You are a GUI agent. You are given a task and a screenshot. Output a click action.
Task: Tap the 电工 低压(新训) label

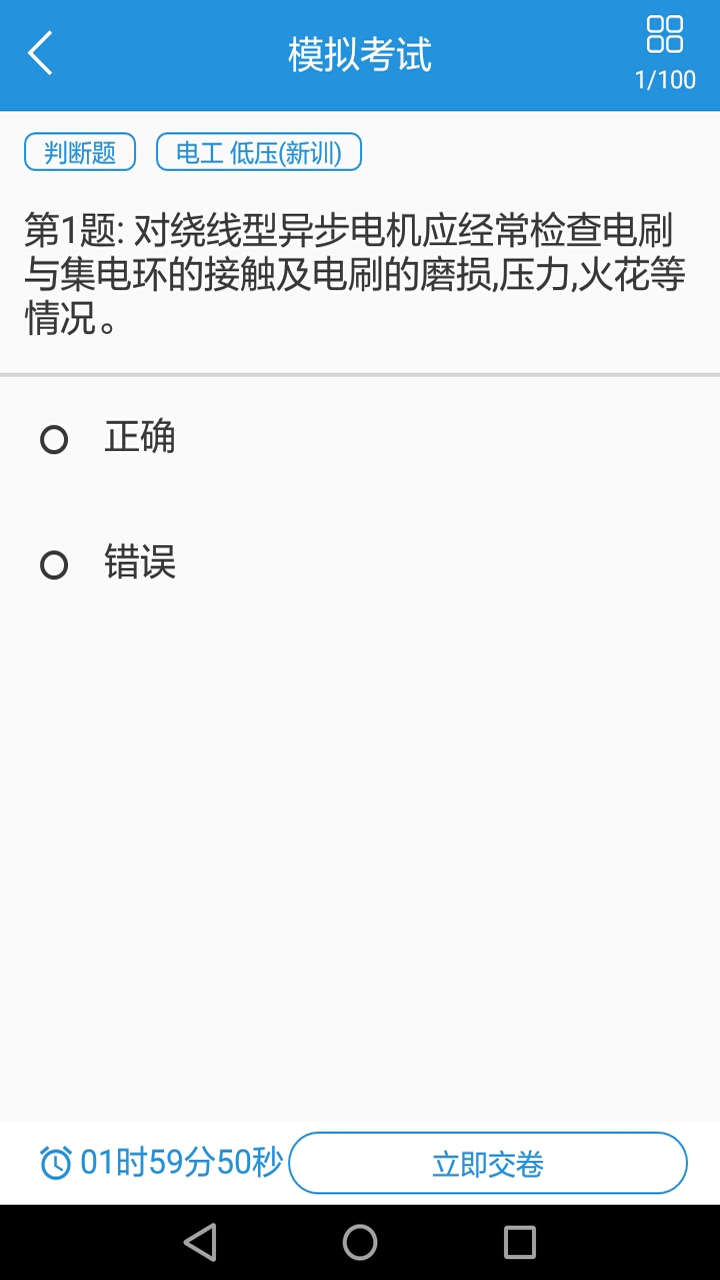click(258, 151)
